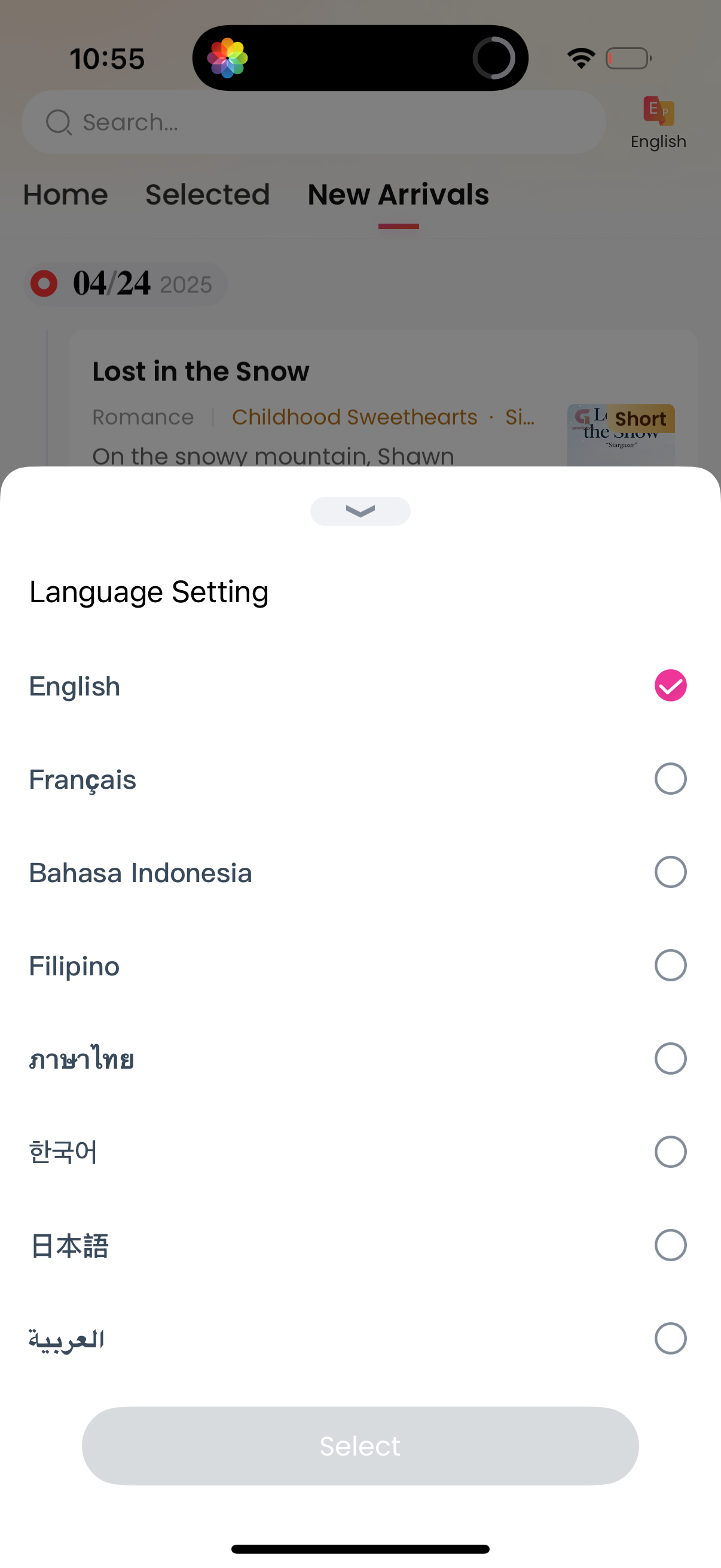Tap the Select button to confirm language

360,1445
